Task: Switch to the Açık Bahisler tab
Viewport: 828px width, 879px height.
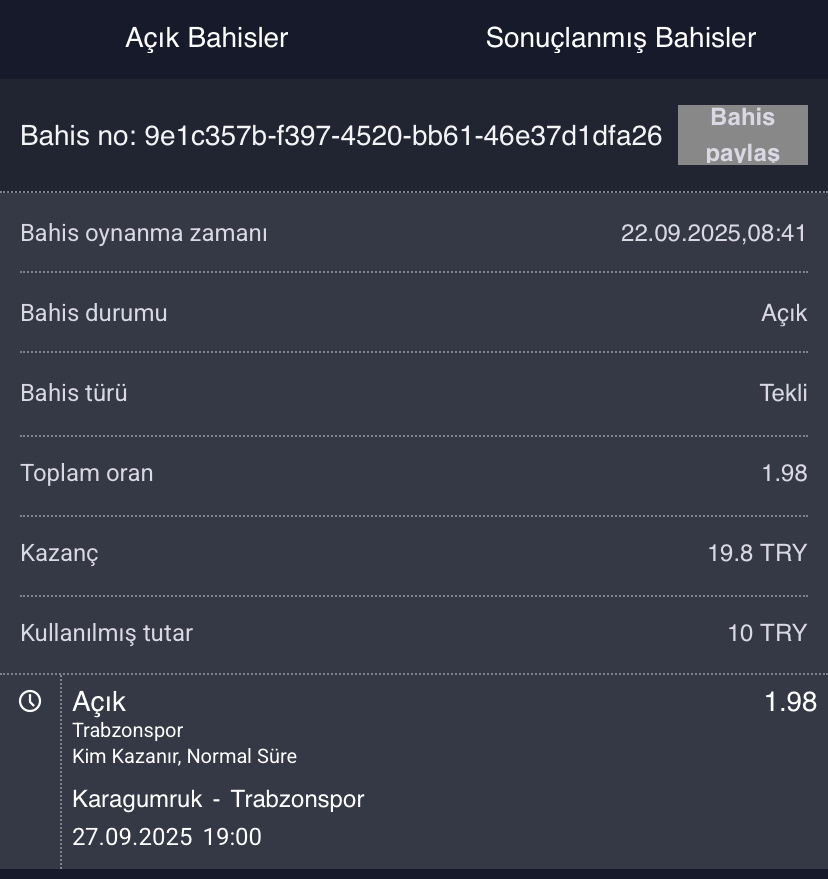Action: pos(207,39)
